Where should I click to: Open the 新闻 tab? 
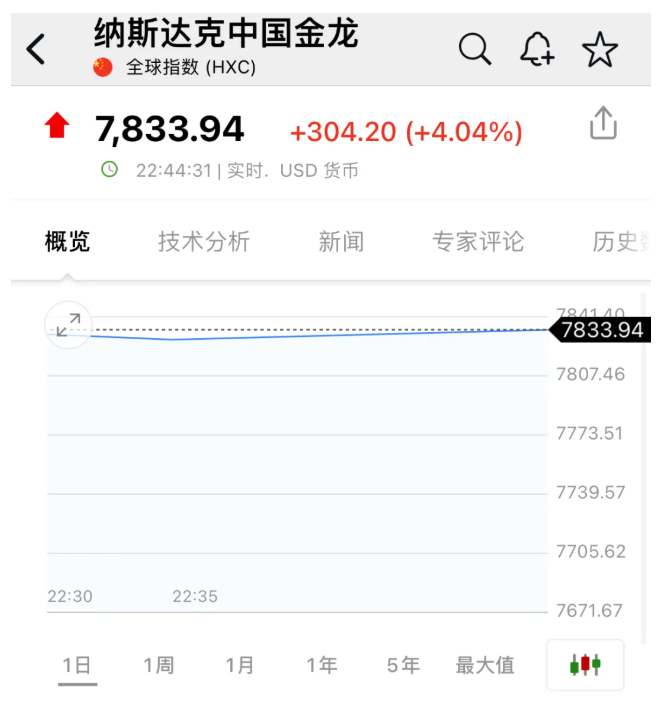(341, 241)
